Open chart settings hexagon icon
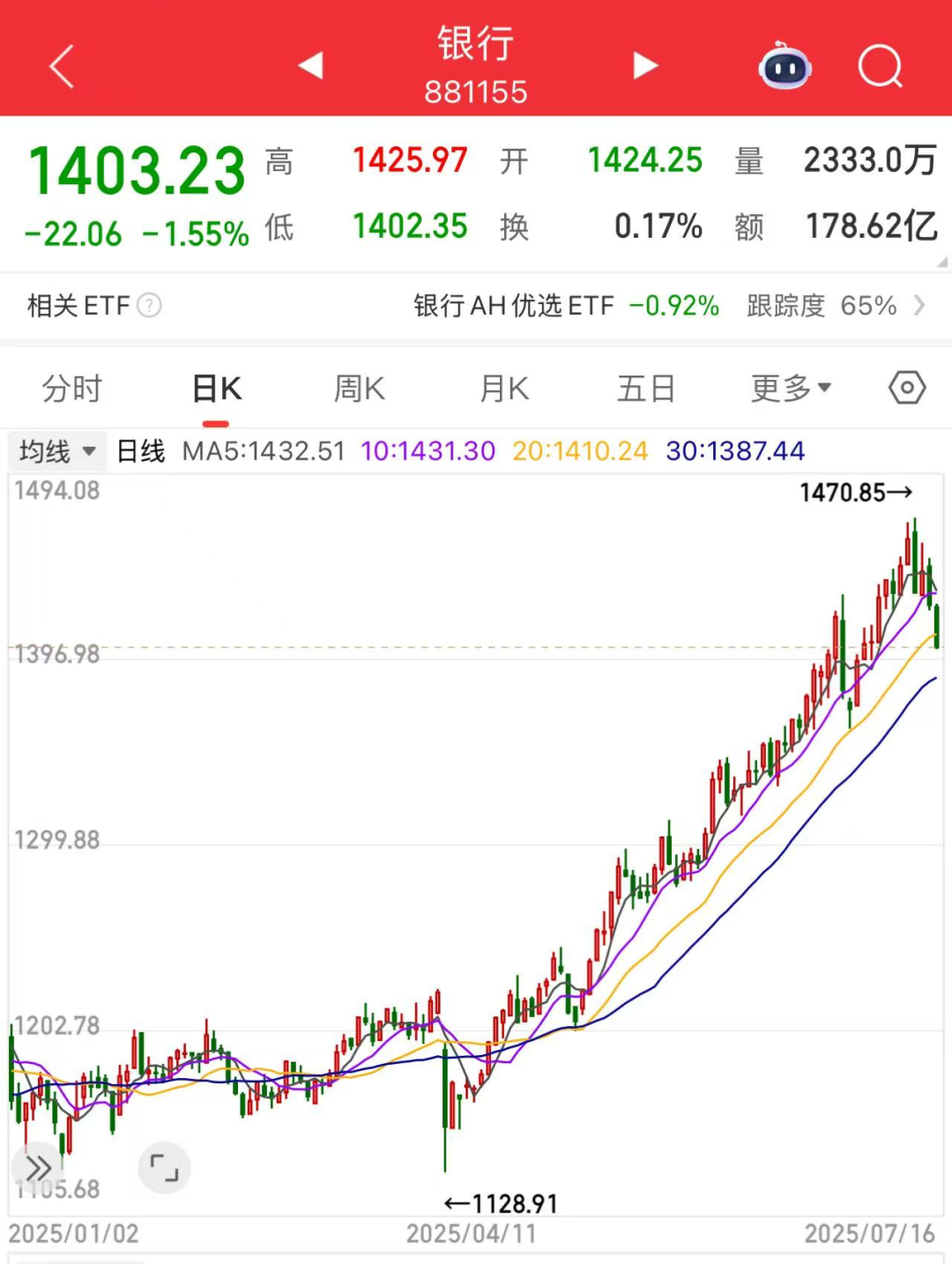Viewport: 952px width, 1264px height. 907,388
